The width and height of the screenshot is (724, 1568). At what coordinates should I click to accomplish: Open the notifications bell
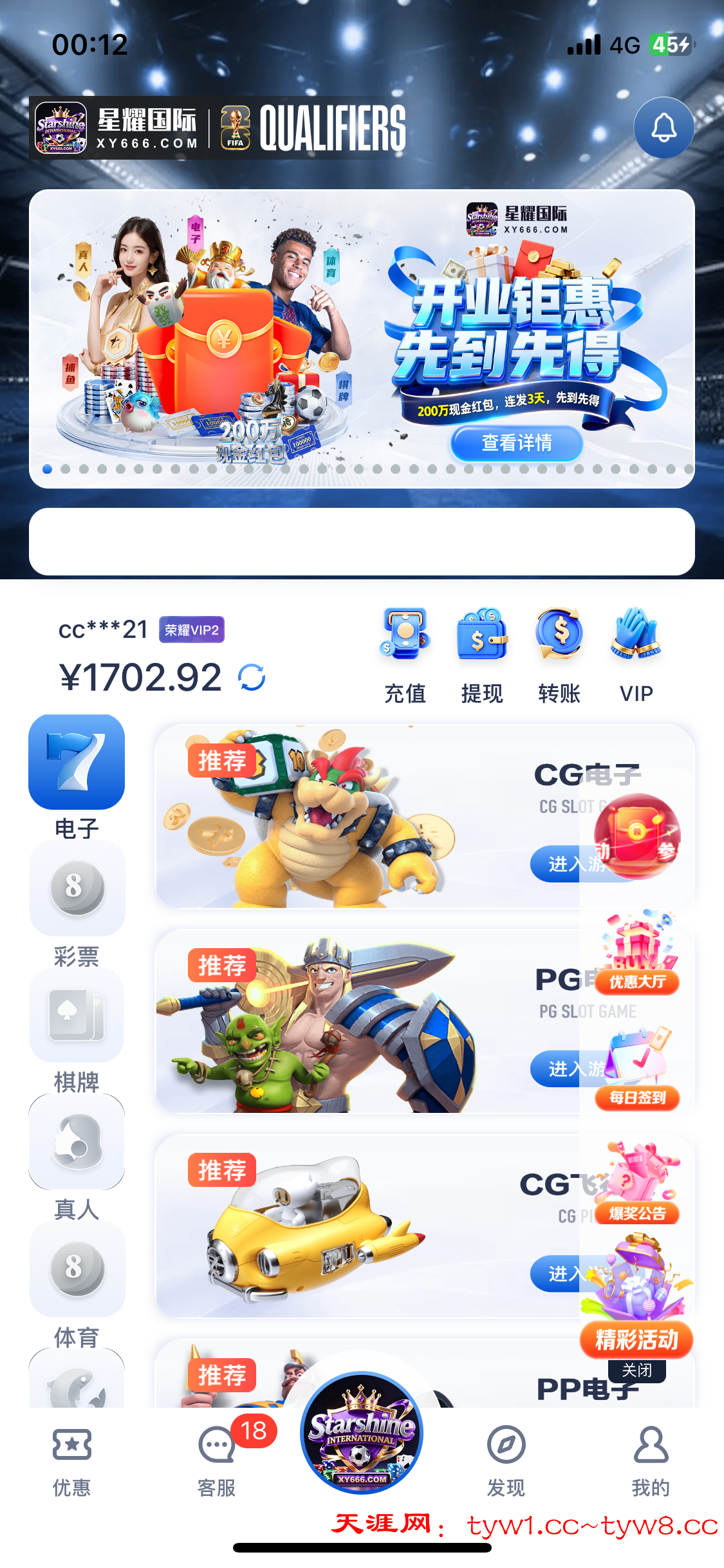664,127
